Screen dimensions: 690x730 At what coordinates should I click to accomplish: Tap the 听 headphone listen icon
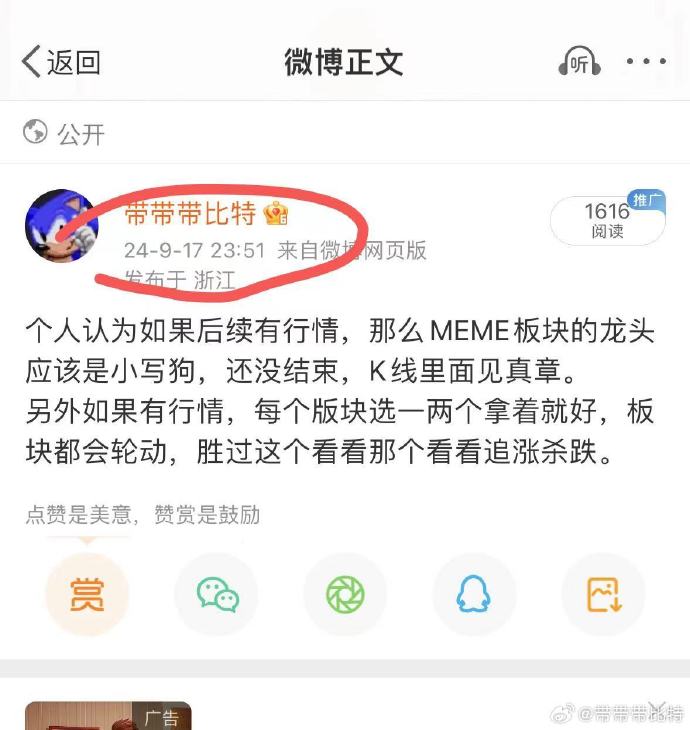point(579,62)
